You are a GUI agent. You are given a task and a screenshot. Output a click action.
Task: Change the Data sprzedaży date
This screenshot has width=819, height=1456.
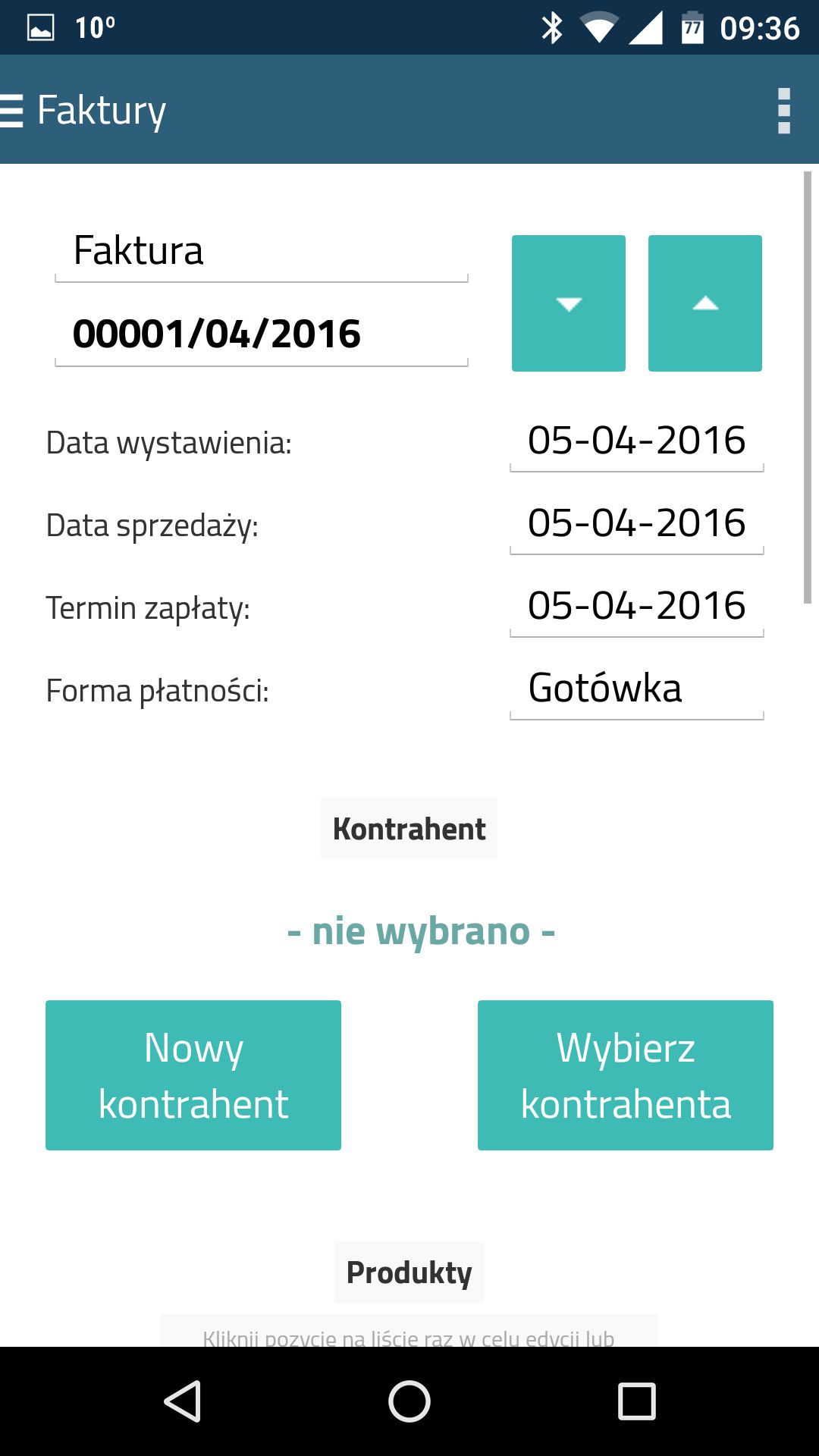[x=637, y=524]
